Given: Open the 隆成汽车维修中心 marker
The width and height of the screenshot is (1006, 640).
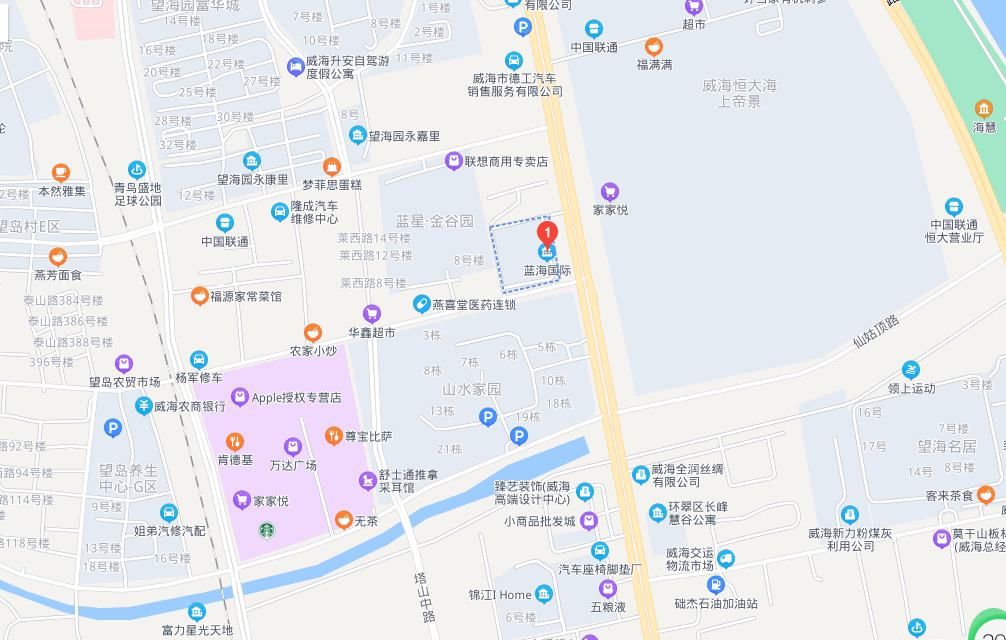Looking at the screenshot, I should [280, 211].
